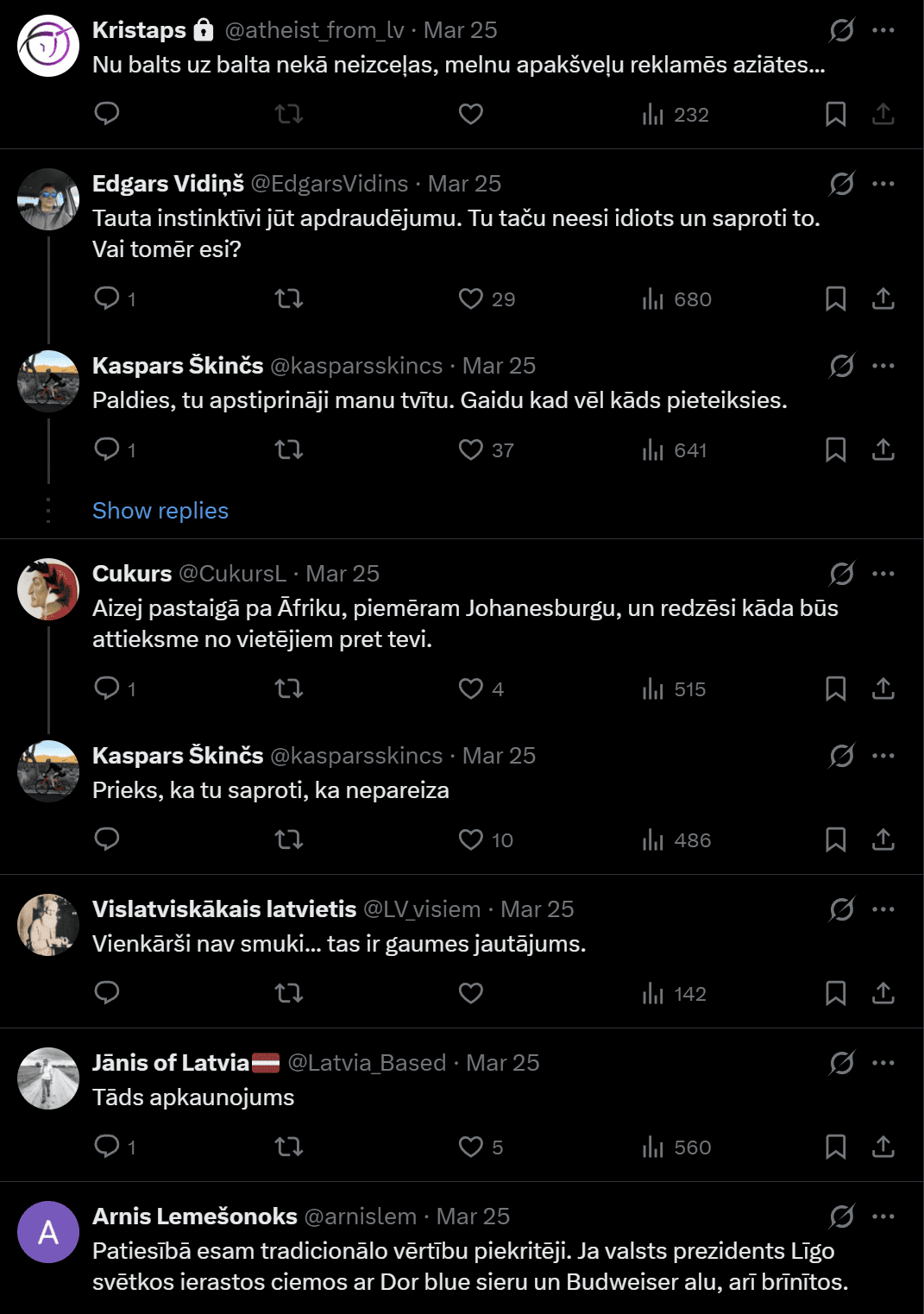Open Arnis Lemešonoks's avatar
Screen dimensions: 924x1314
[48, 1232]
